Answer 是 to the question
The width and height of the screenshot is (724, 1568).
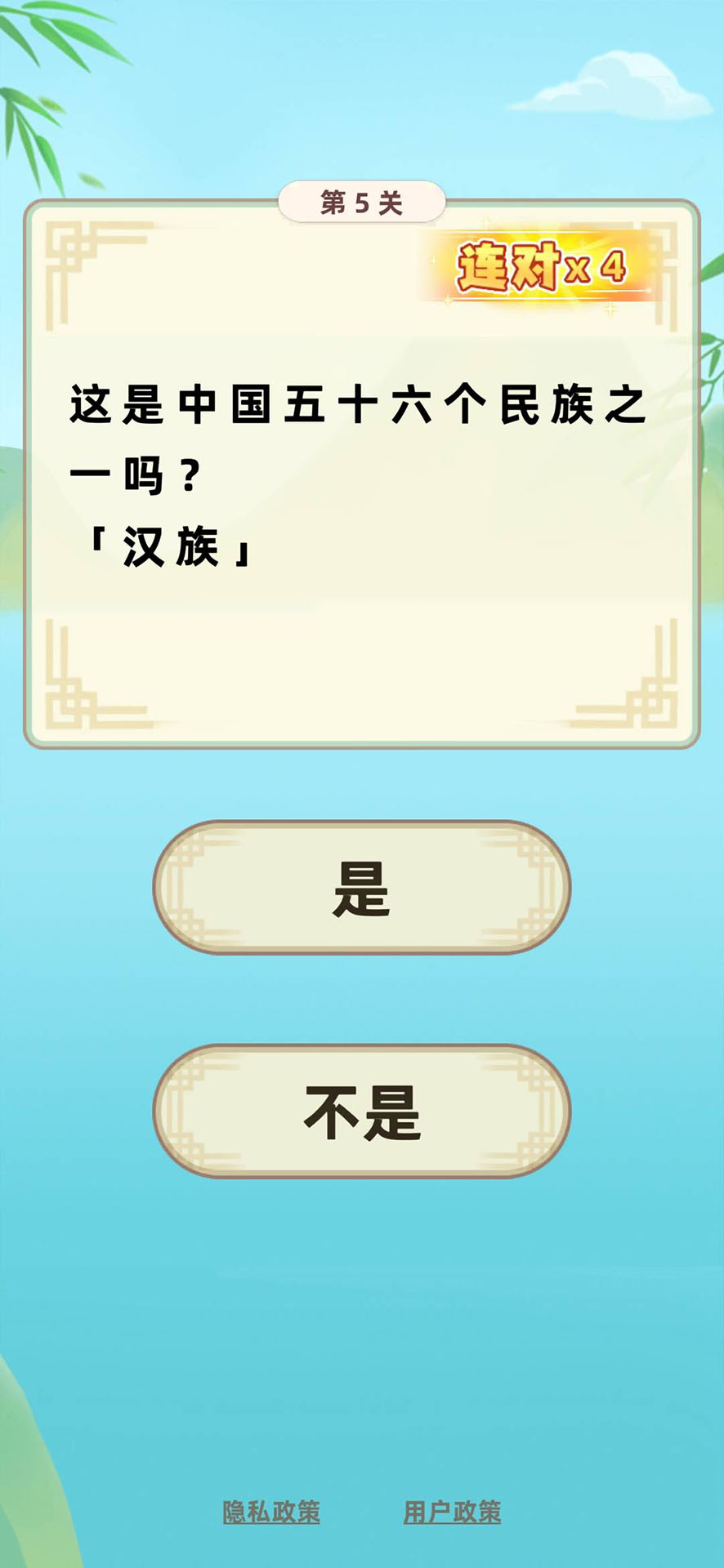click(361, 888)
